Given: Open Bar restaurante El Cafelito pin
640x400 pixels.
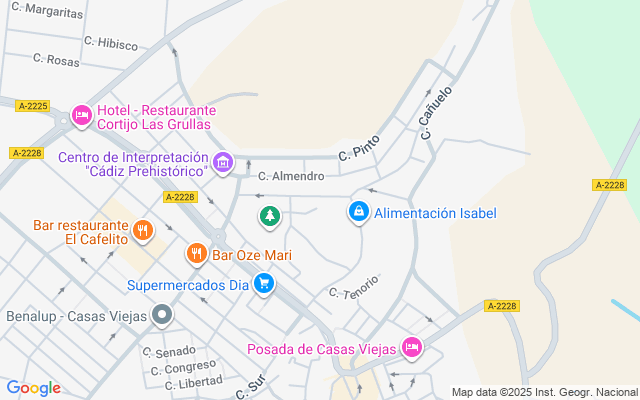Looking at the screenshot, I should [143, 231].
